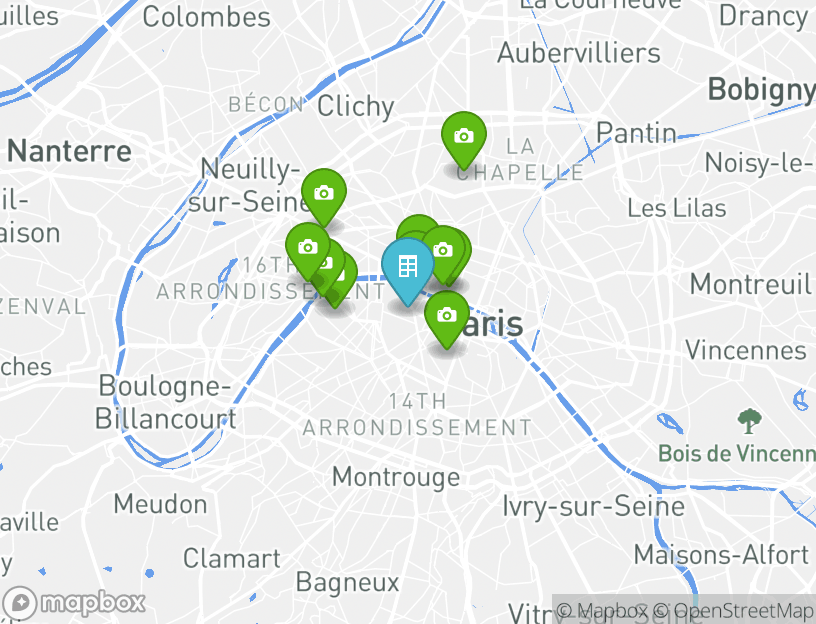
Task: Select the camera pin above 16th Arrondissement label
Action: pos(307,246)
